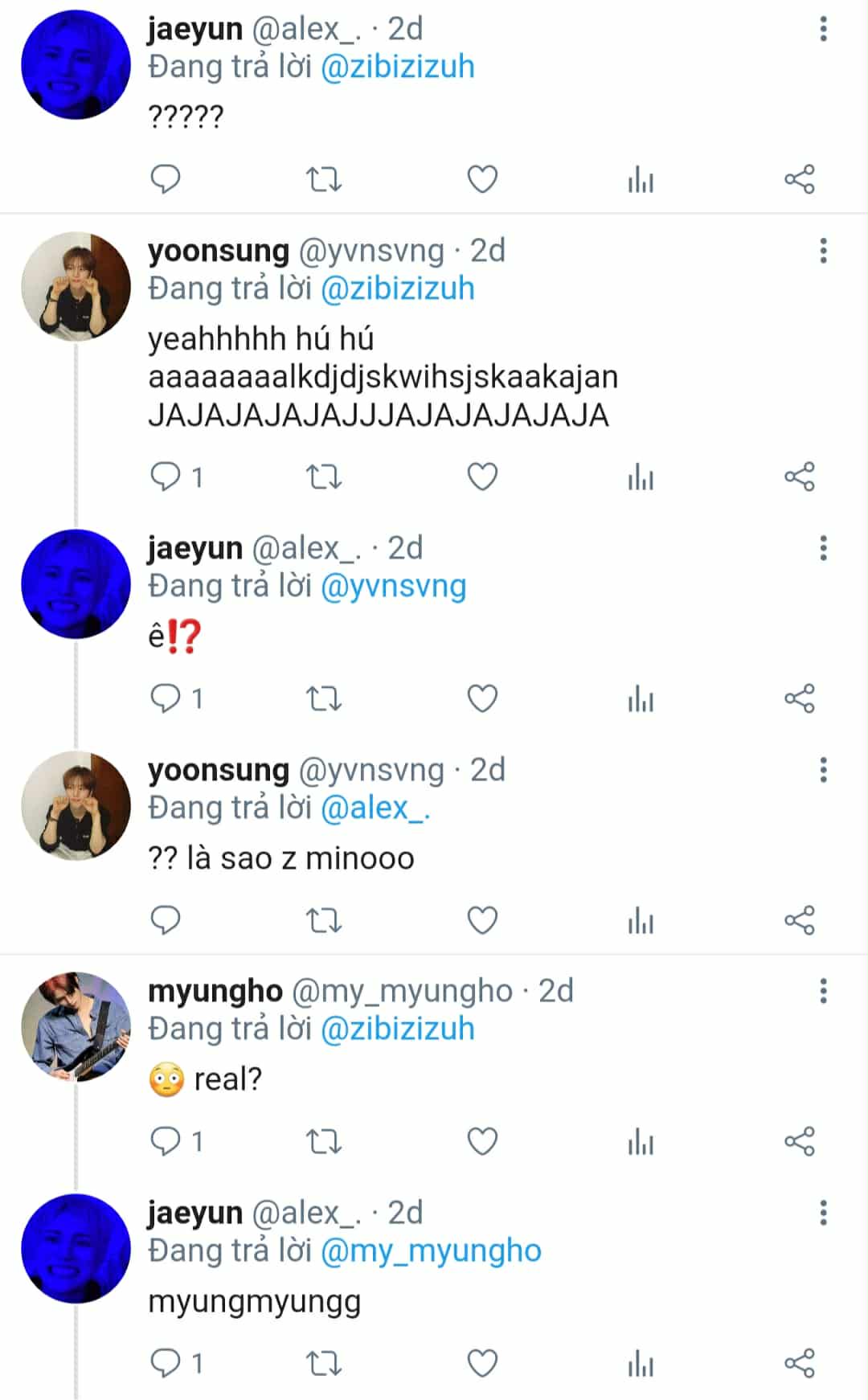This screenshot has height=1400, width=868.
Task: Open the @yvnsvng mention in jaeyun's reply
Action: point(393,586)
